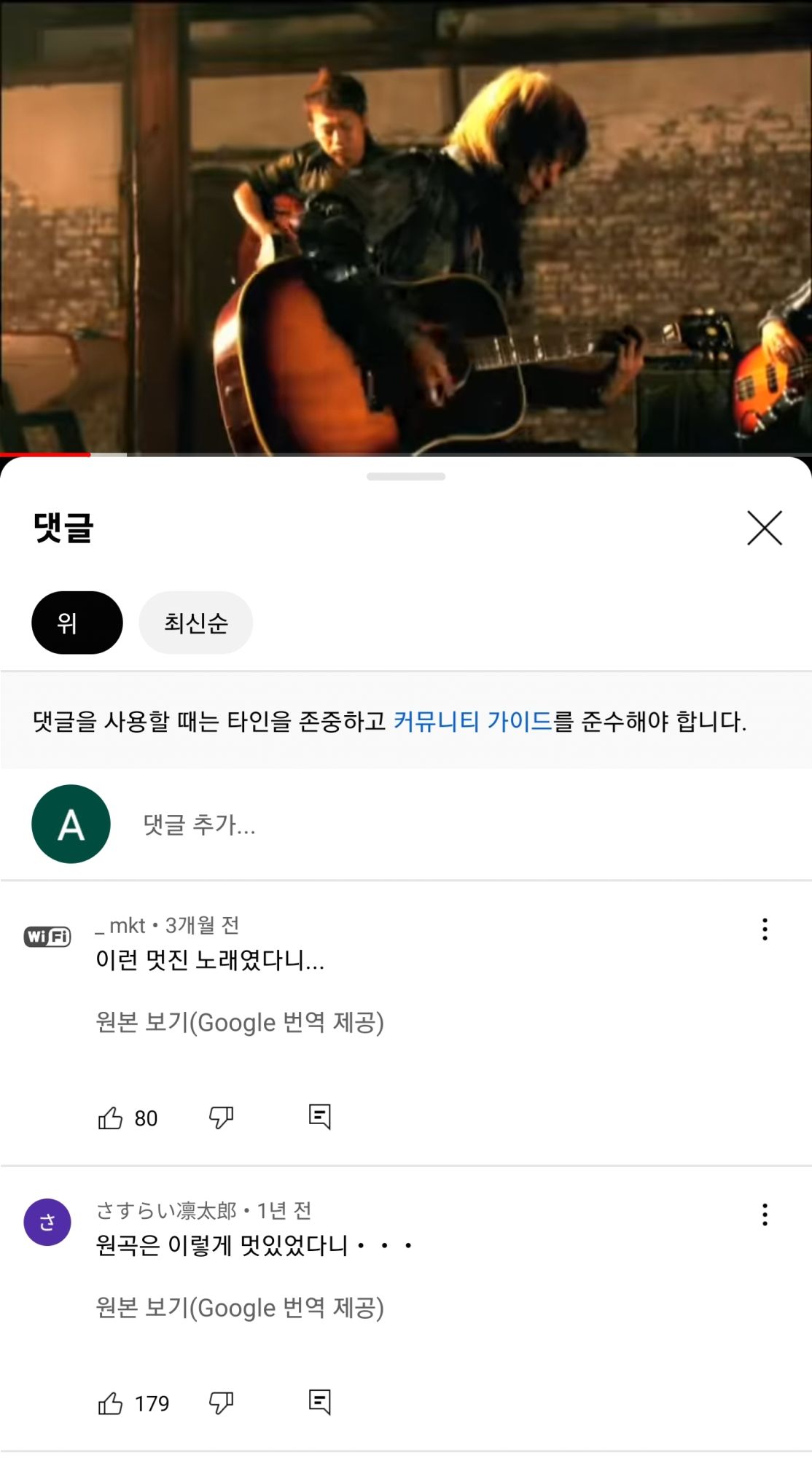Image resolution: width=812 pixels, height=1458 pixels.
Task: Tap the 댓글 추가 input field
Action: coord(437,824)
